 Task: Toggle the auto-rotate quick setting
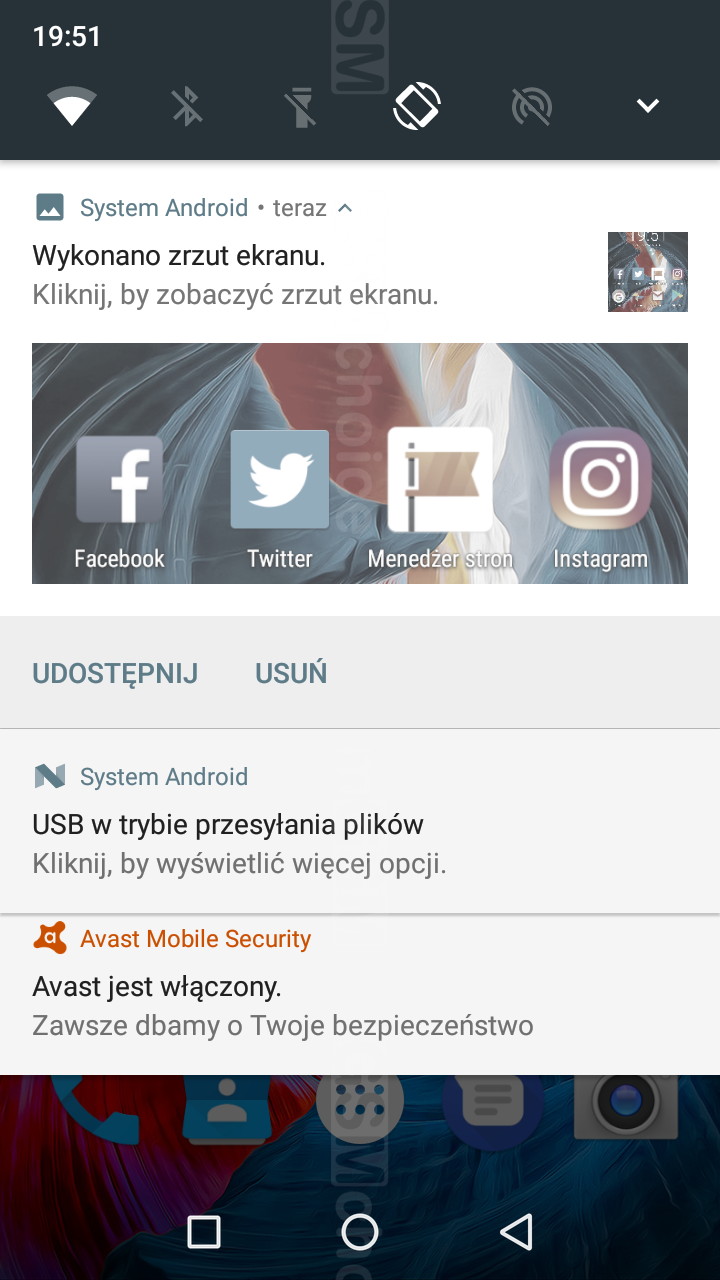(417, 106)
